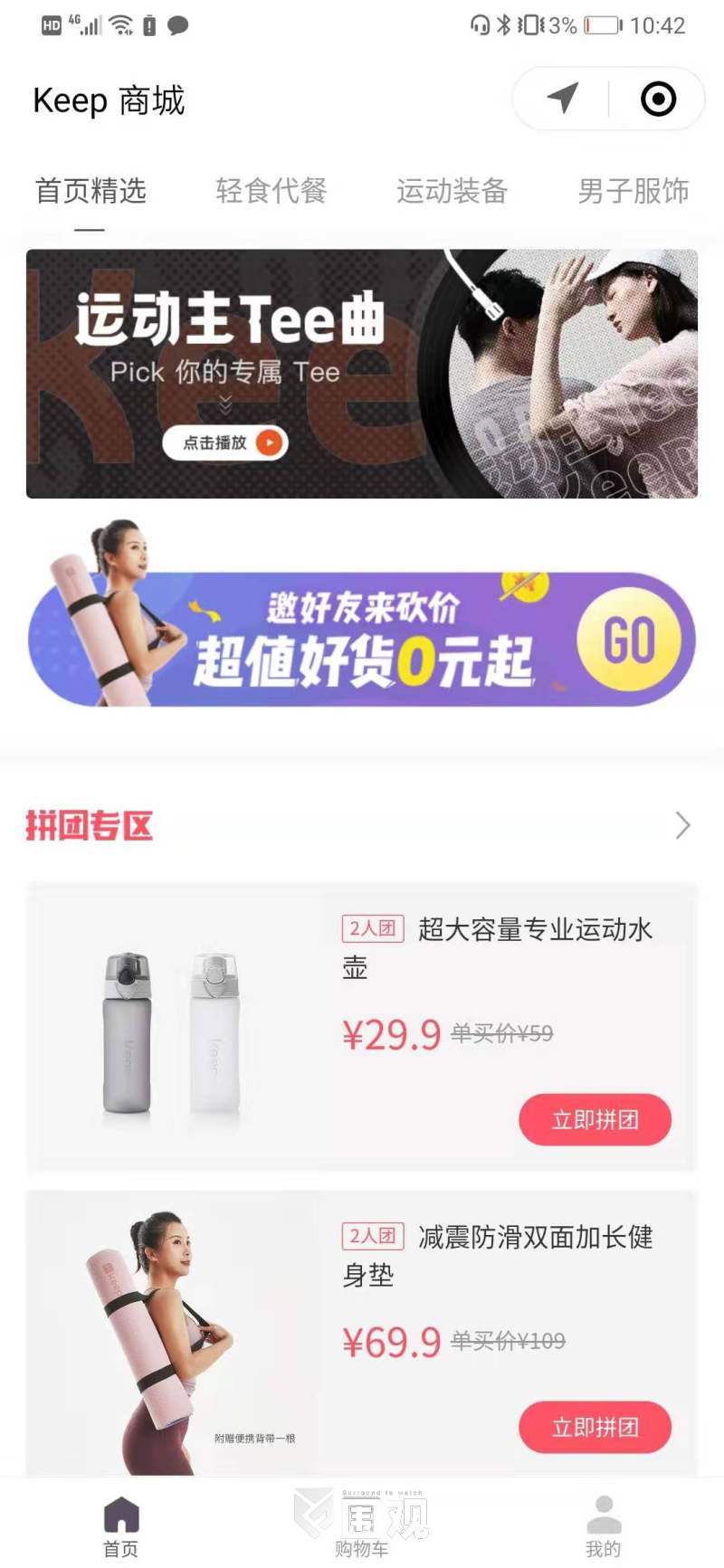Open the yoga mat product image
This screenshot has height=1568, width=724.
tap(172, 1335)
